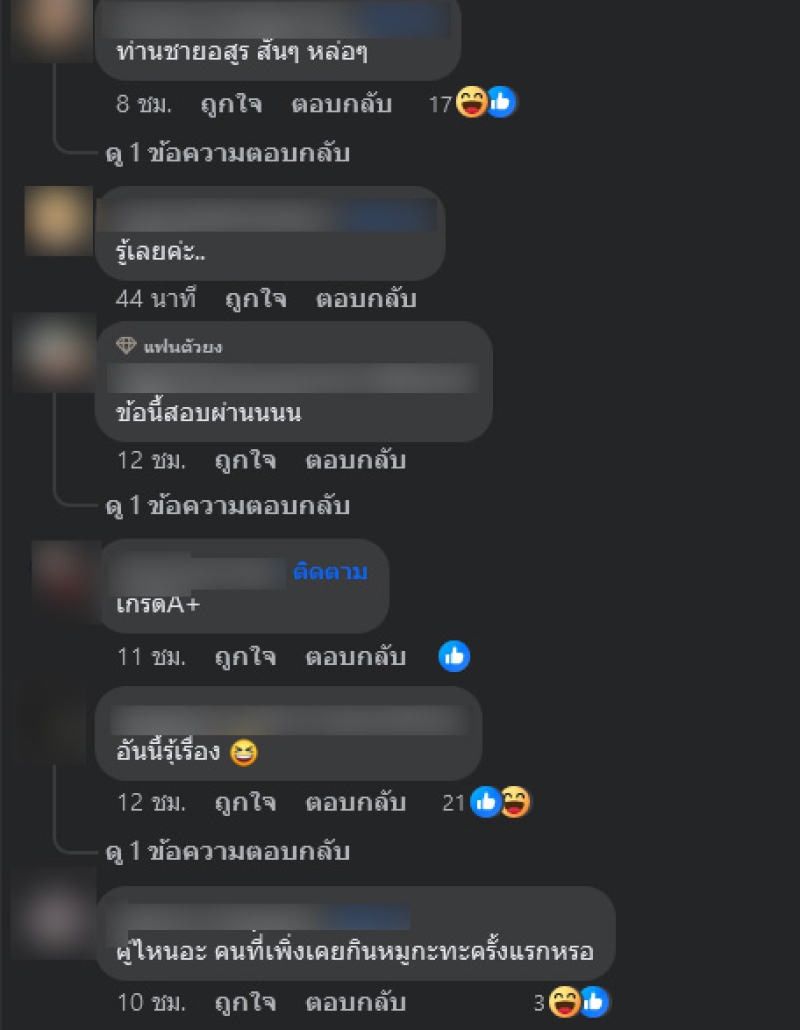
Task: Reply to the comment 'รู้เลยค่ะ..'
Action: click(366, 298)
